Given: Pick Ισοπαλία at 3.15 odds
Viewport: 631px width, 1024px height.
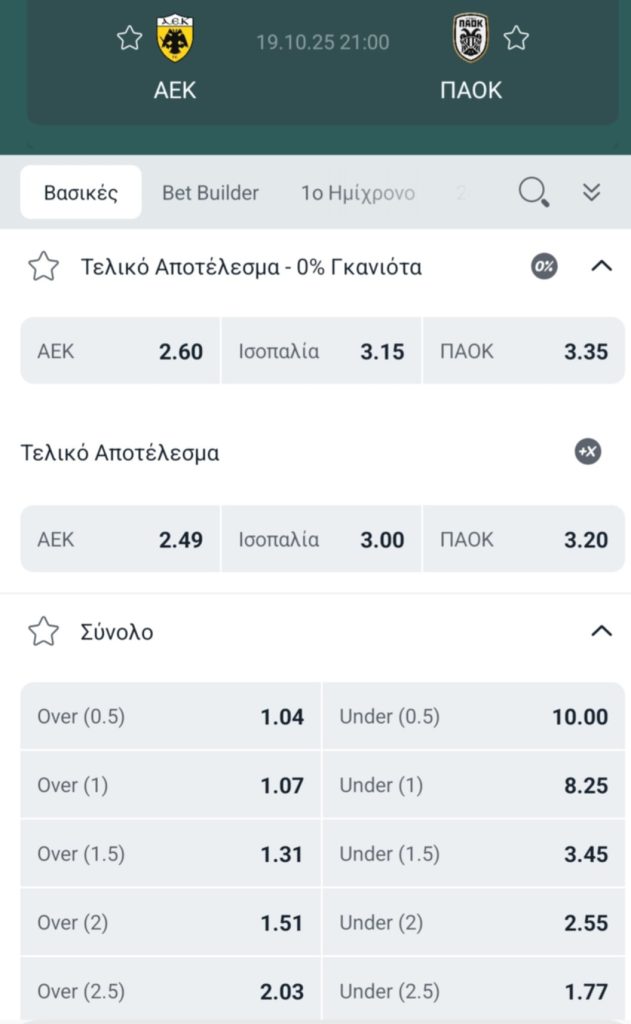Looking at the screenshot, I should (x=321, y=351).
